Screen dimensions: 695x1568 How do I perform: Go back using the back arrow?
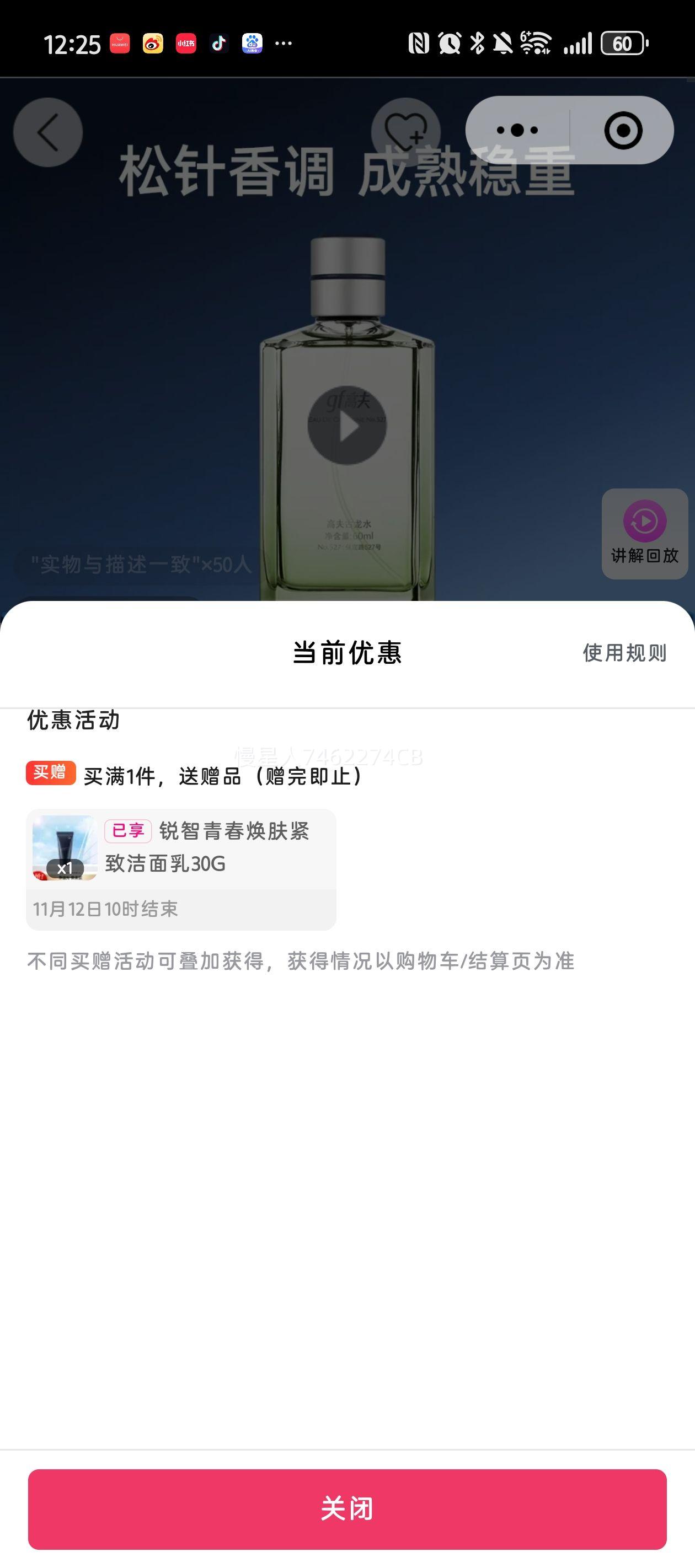click(x=48, y=132)
